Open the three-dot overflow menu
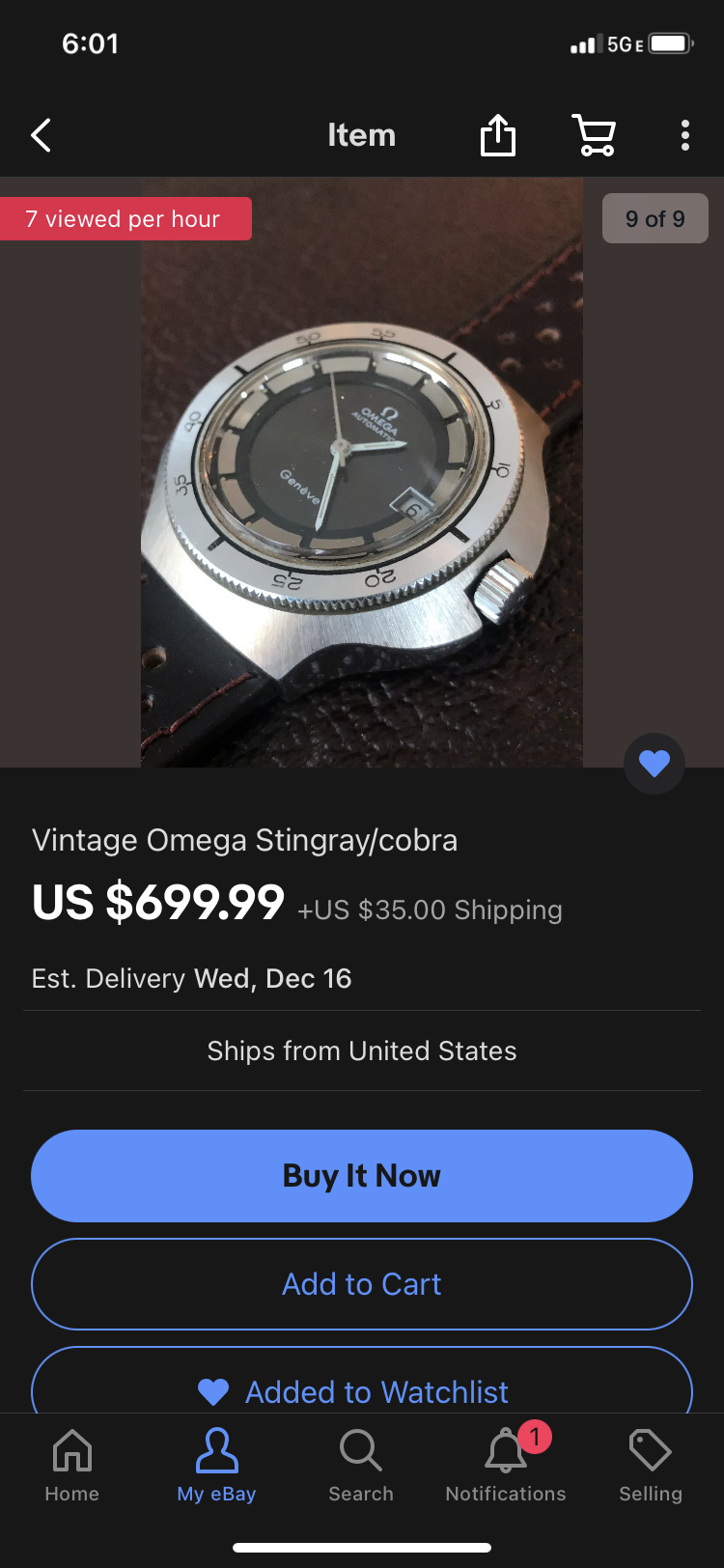 pos(684,135)
